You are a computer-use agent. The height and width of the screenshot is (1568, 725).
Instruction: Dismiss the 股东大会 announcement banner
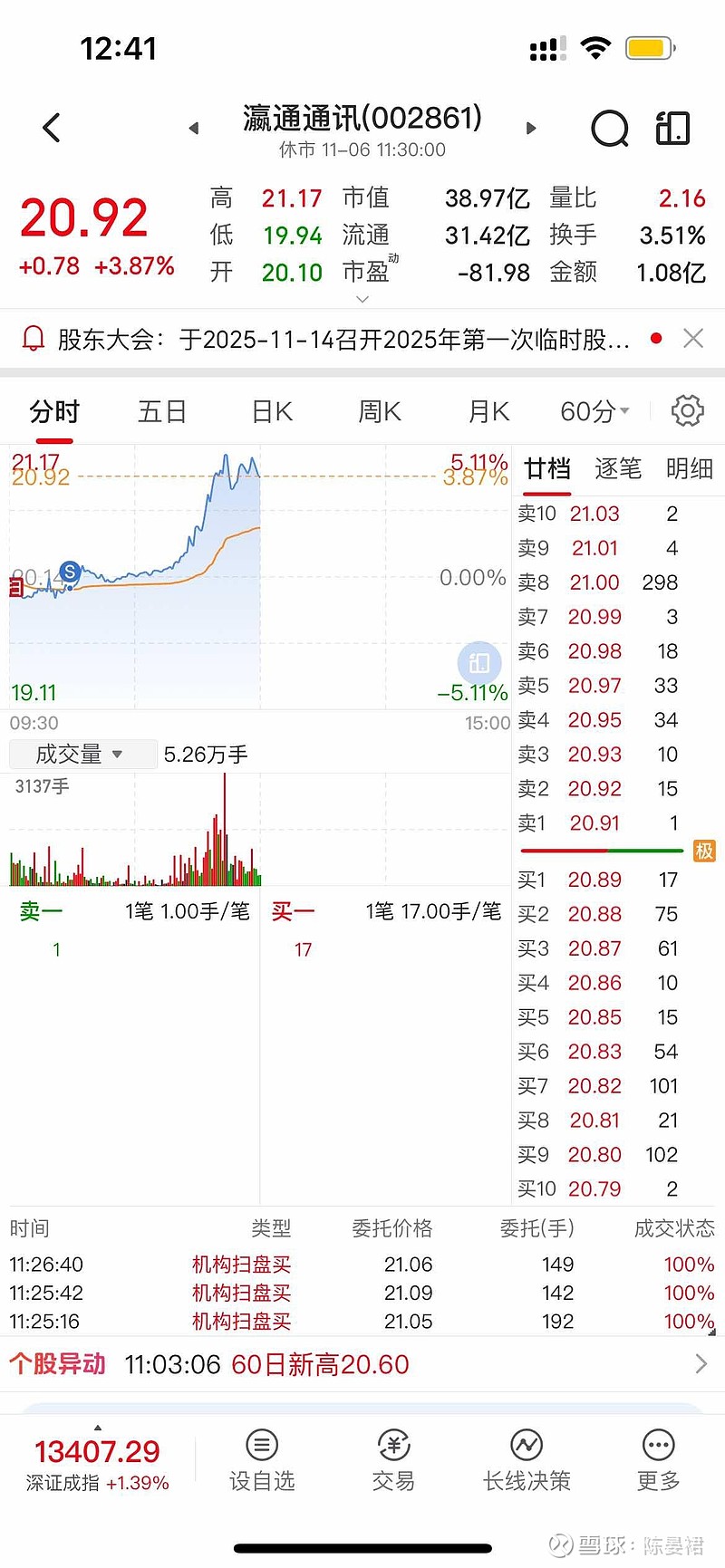tap(693, 339)
